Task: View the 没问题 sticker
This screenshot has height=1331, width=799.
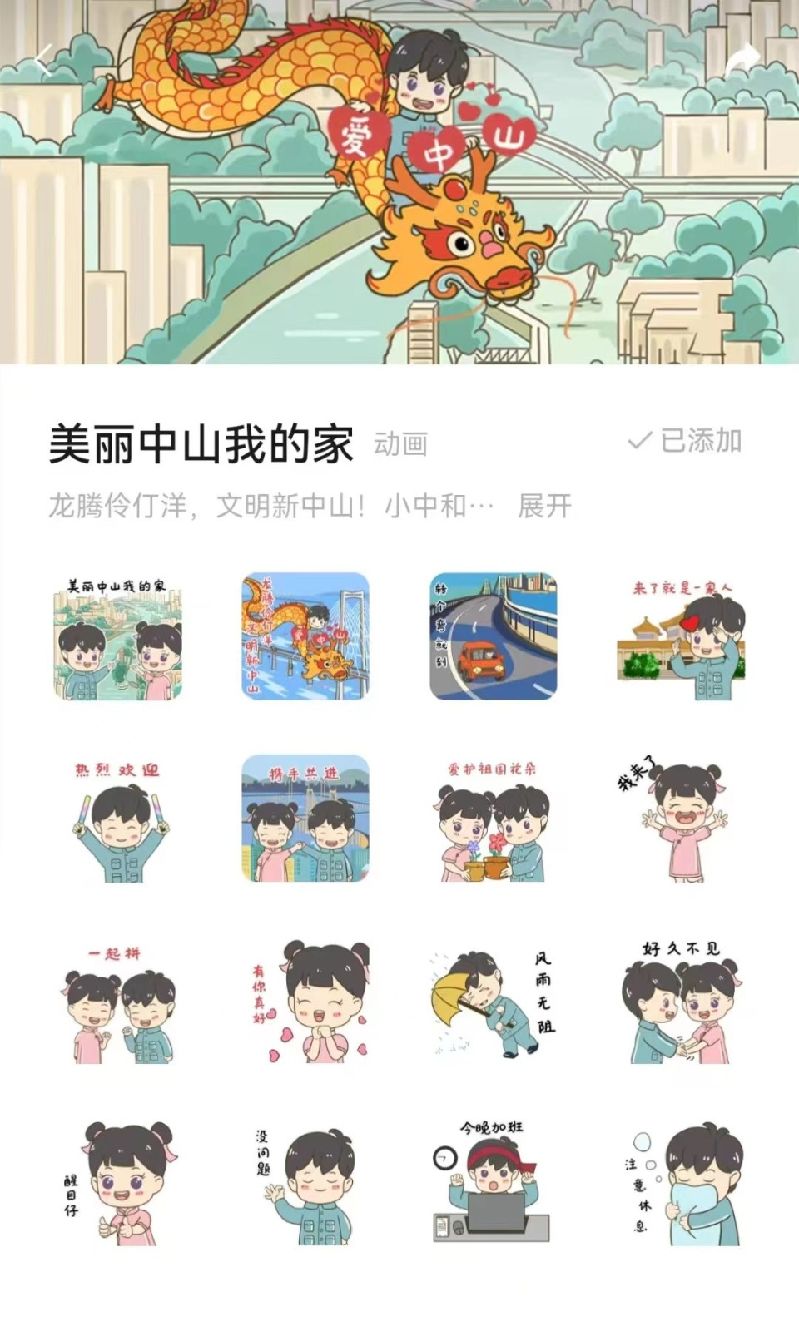Action: [305, 1183]
